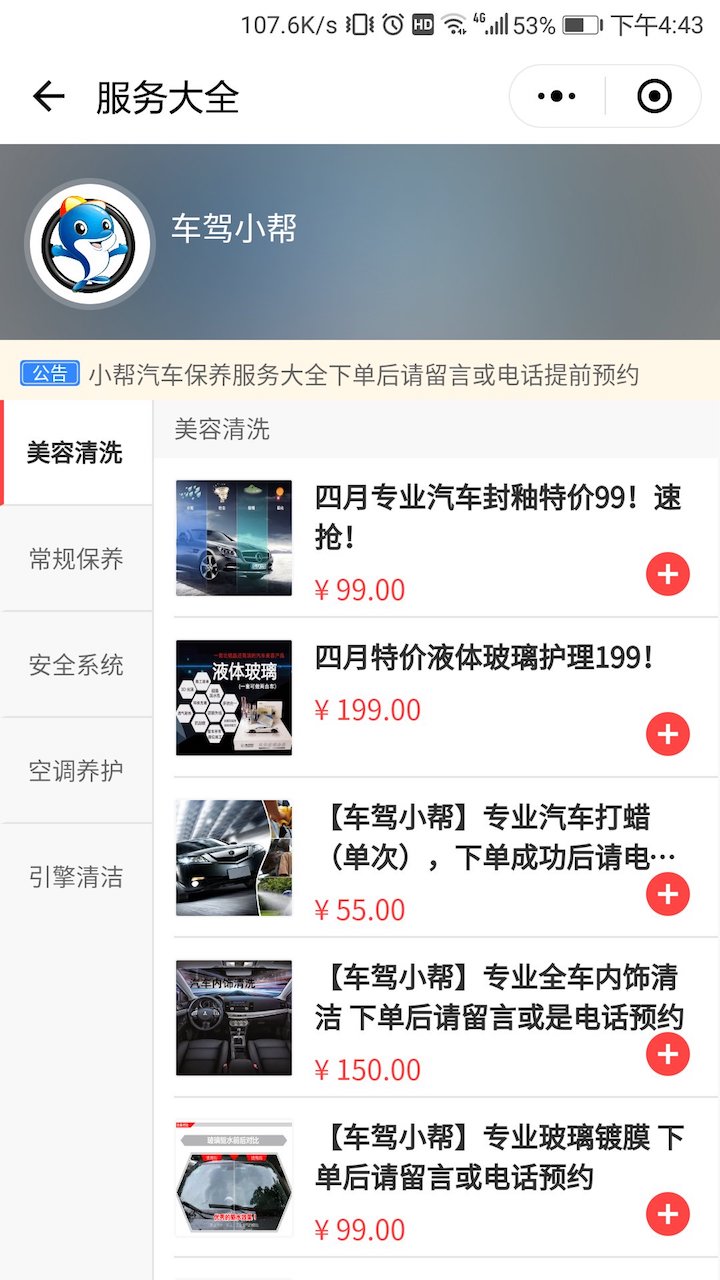Image resolution: width=720 pixels, height=1280 pixels.
Task: Switch to the 安全系统 category
Action: click(x=76, y=665)
